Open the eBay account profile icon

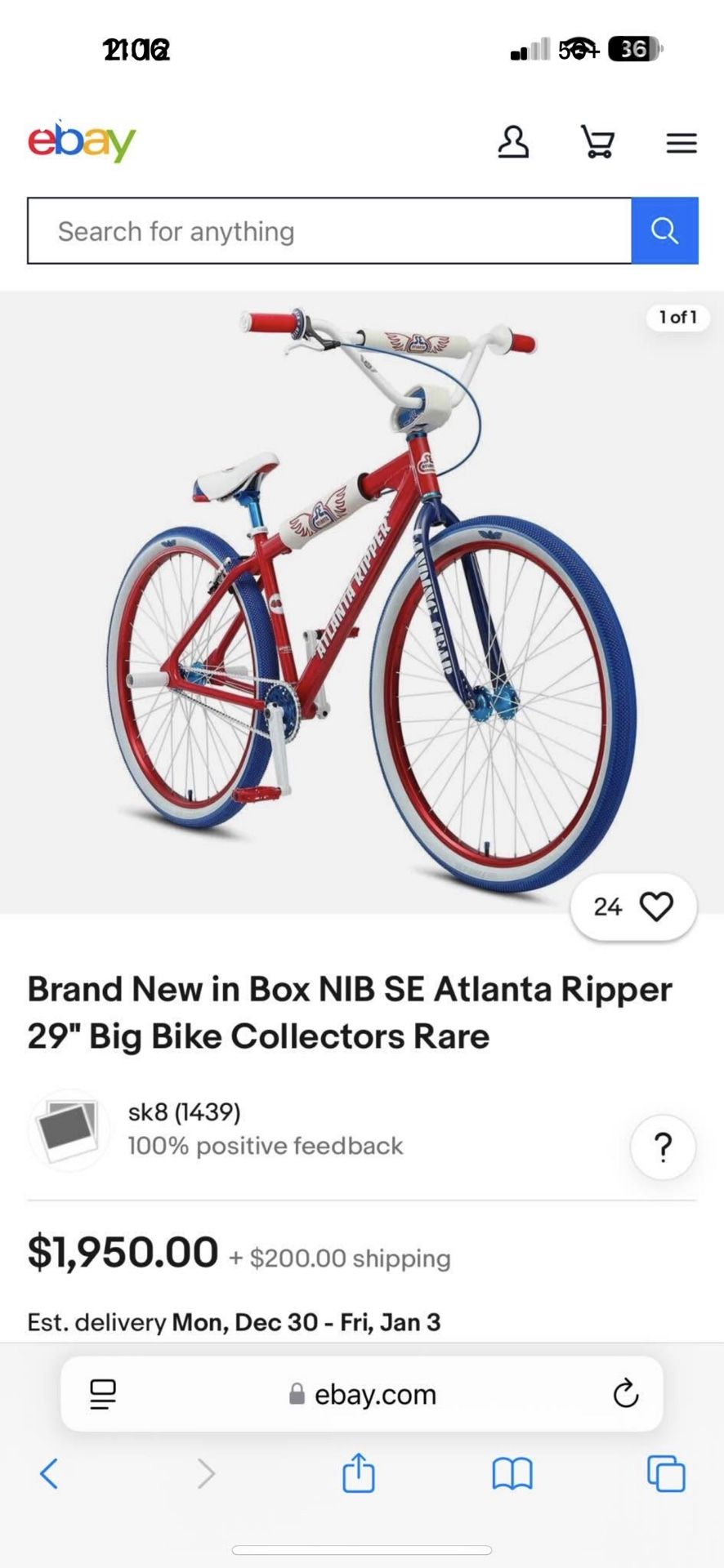513,142
